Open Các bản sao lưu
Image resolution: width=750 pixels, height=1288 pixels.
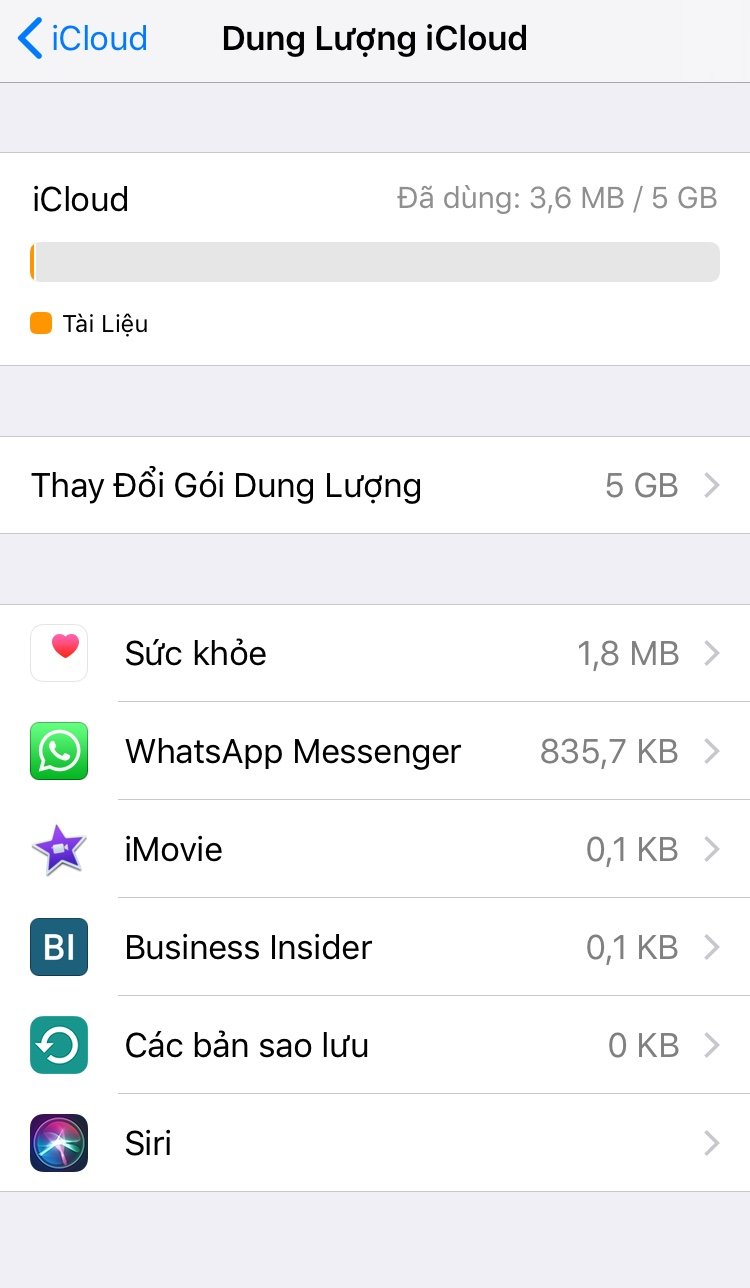coord(375,1045)
